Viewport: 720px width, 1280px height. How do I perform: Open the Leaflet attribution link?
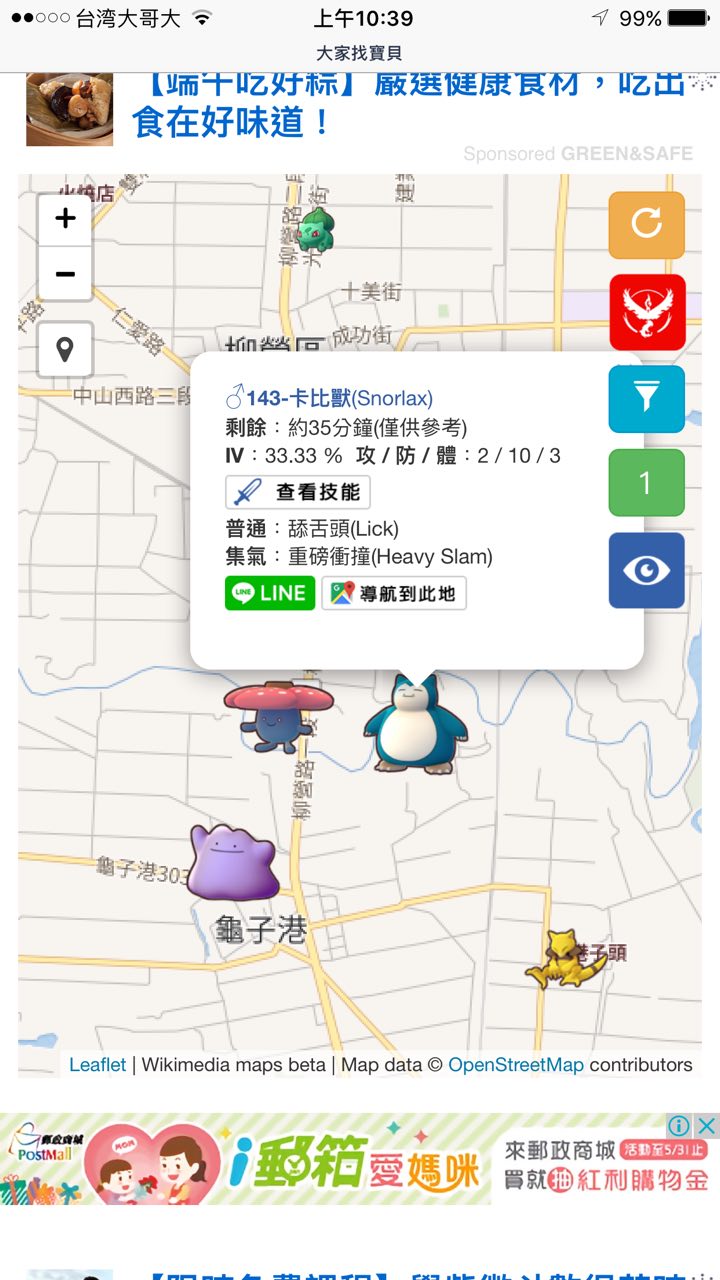[x=97, y=1065]
